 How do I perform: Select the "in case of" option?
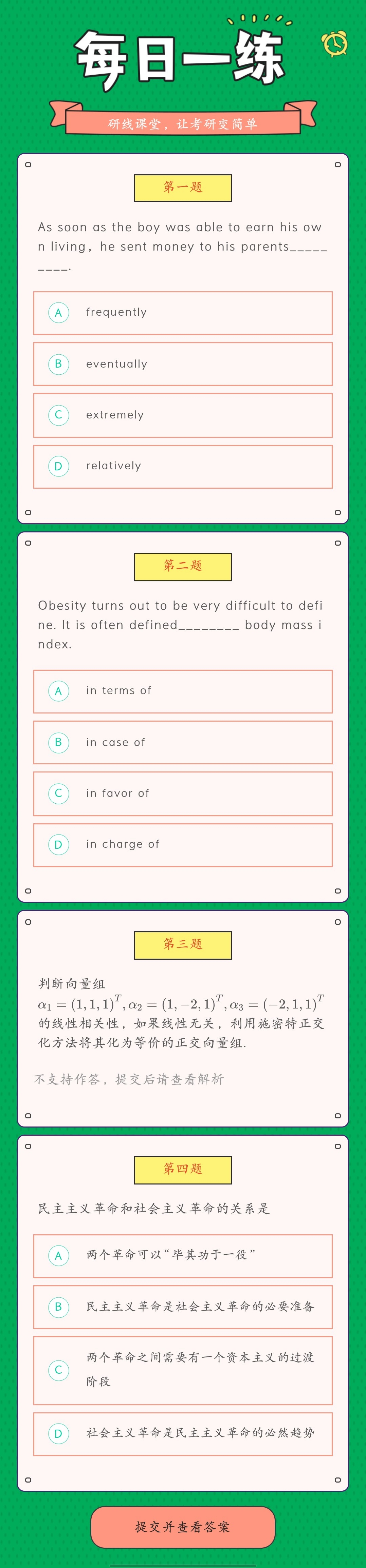point(183,742)
